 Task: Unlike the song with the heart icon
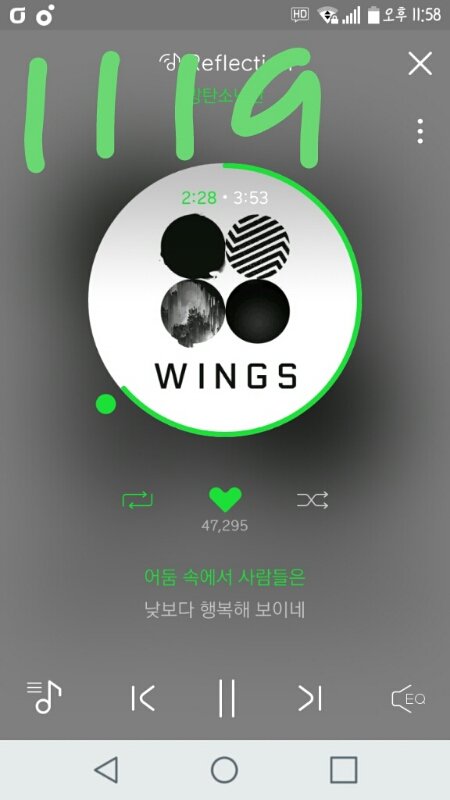pos(225,499)
